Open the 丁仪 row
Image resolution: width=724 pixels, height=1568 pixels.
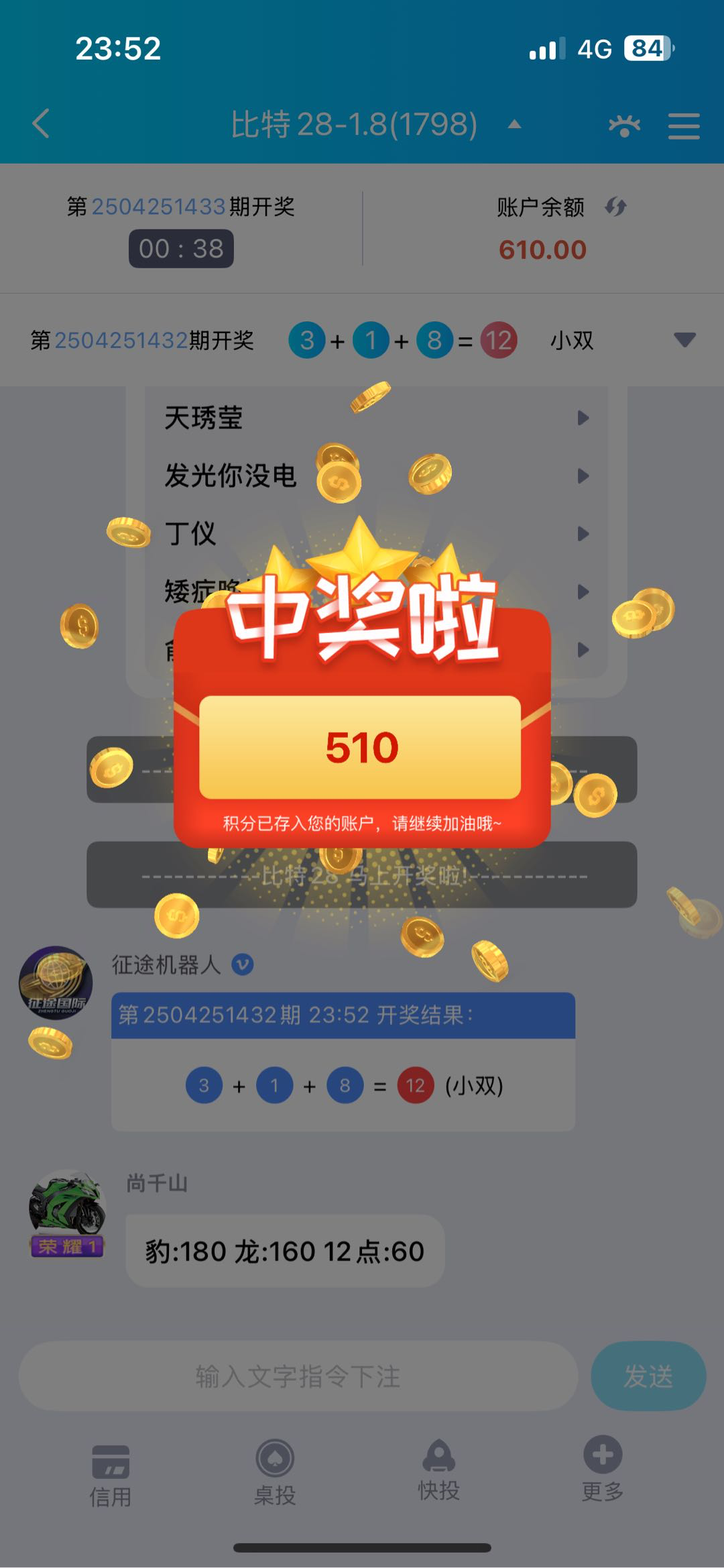tap(375, 534)
